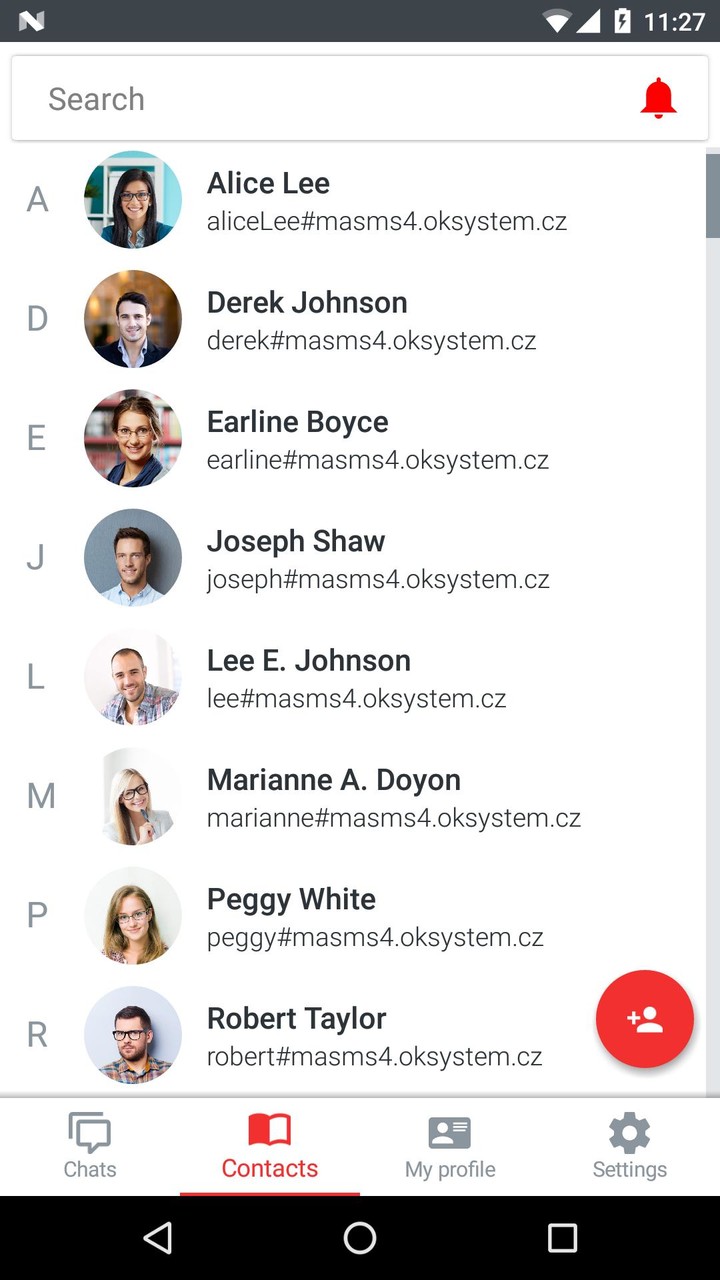Viewport: 720px width, 1280px height.
Task: Switch to the Settings tab
Action: tap(629, 1146)
